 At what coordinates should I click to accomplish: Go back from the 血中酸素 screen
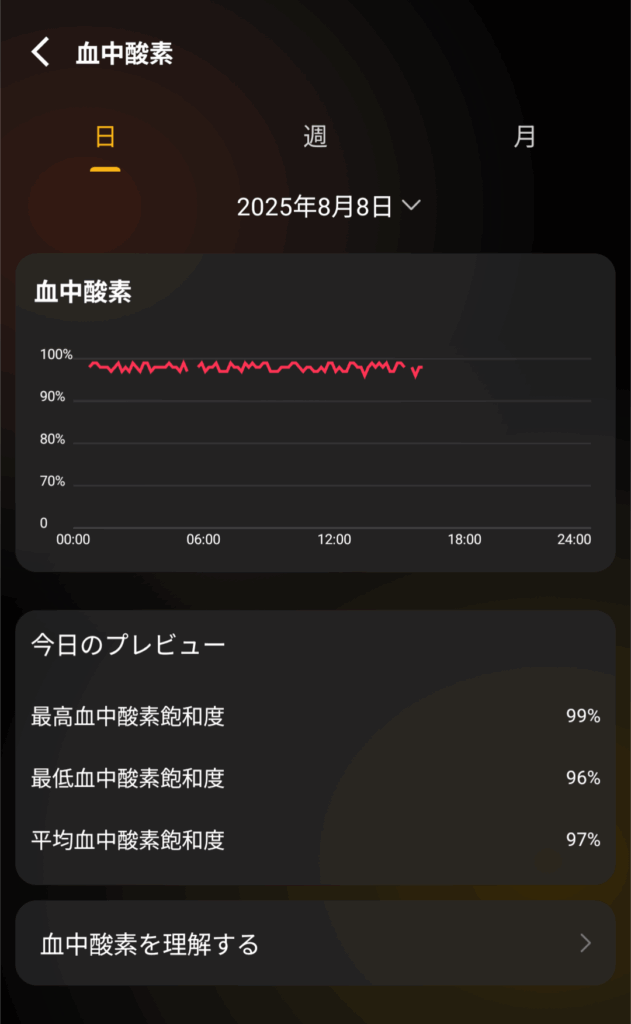click(40, 52)
